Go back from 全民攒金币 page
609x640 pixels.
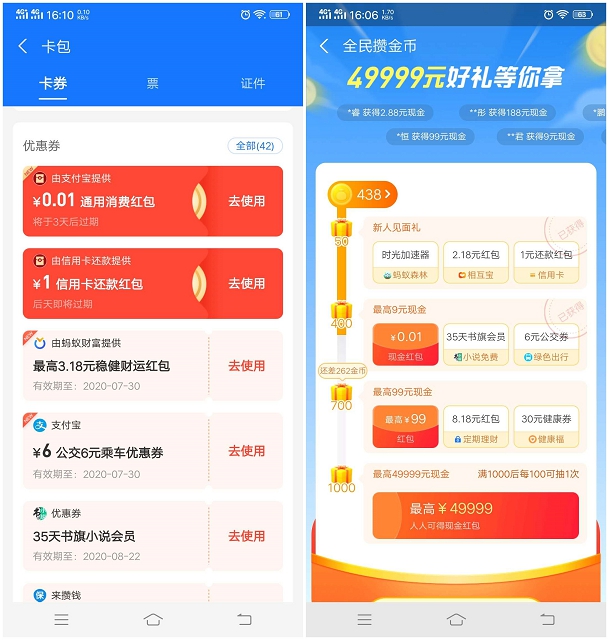click(x=325, y=46)
